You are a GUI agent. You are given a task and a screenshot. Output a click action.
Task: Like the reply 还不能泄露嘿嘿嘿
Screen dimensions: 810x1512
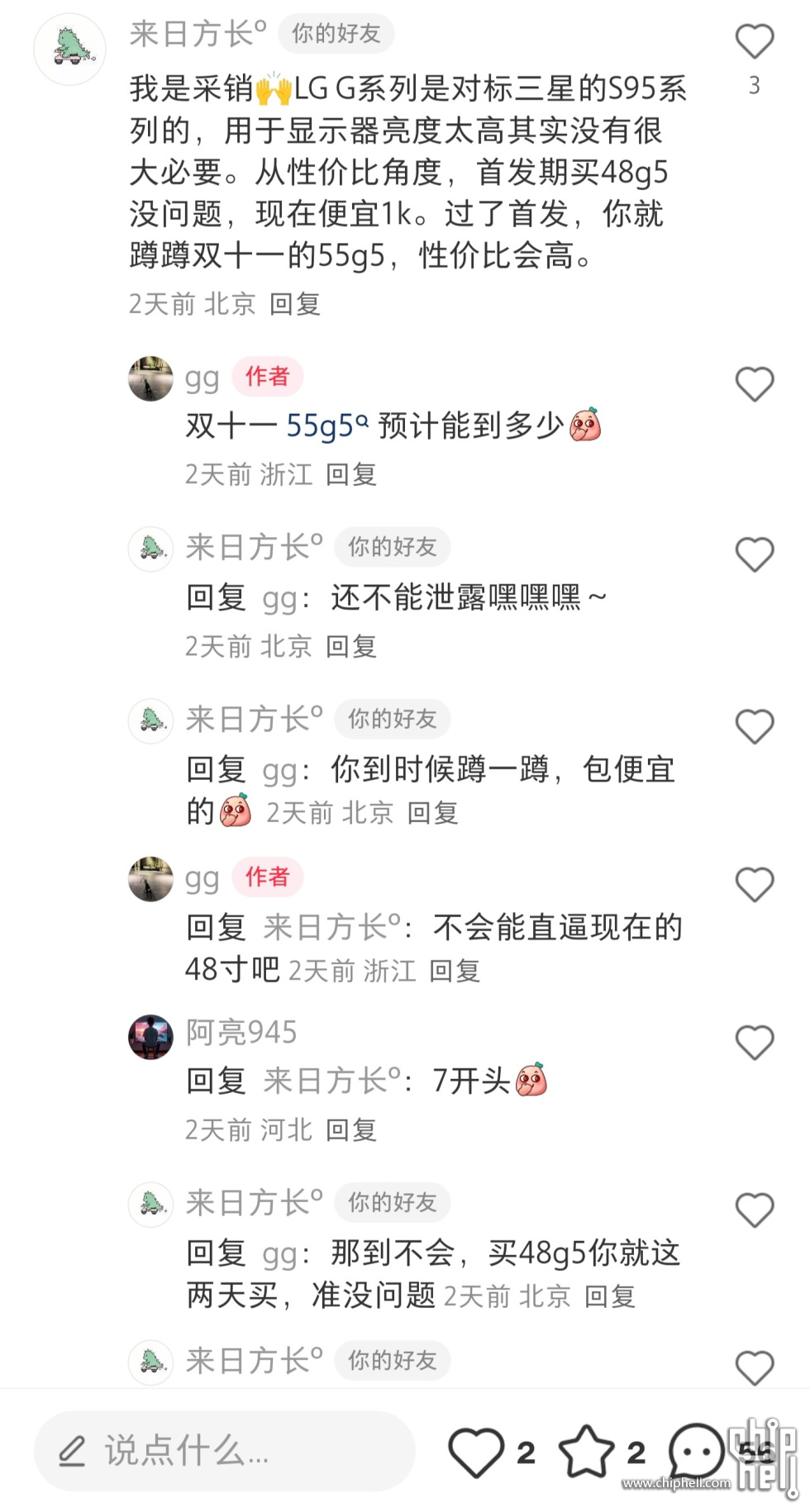754,554
